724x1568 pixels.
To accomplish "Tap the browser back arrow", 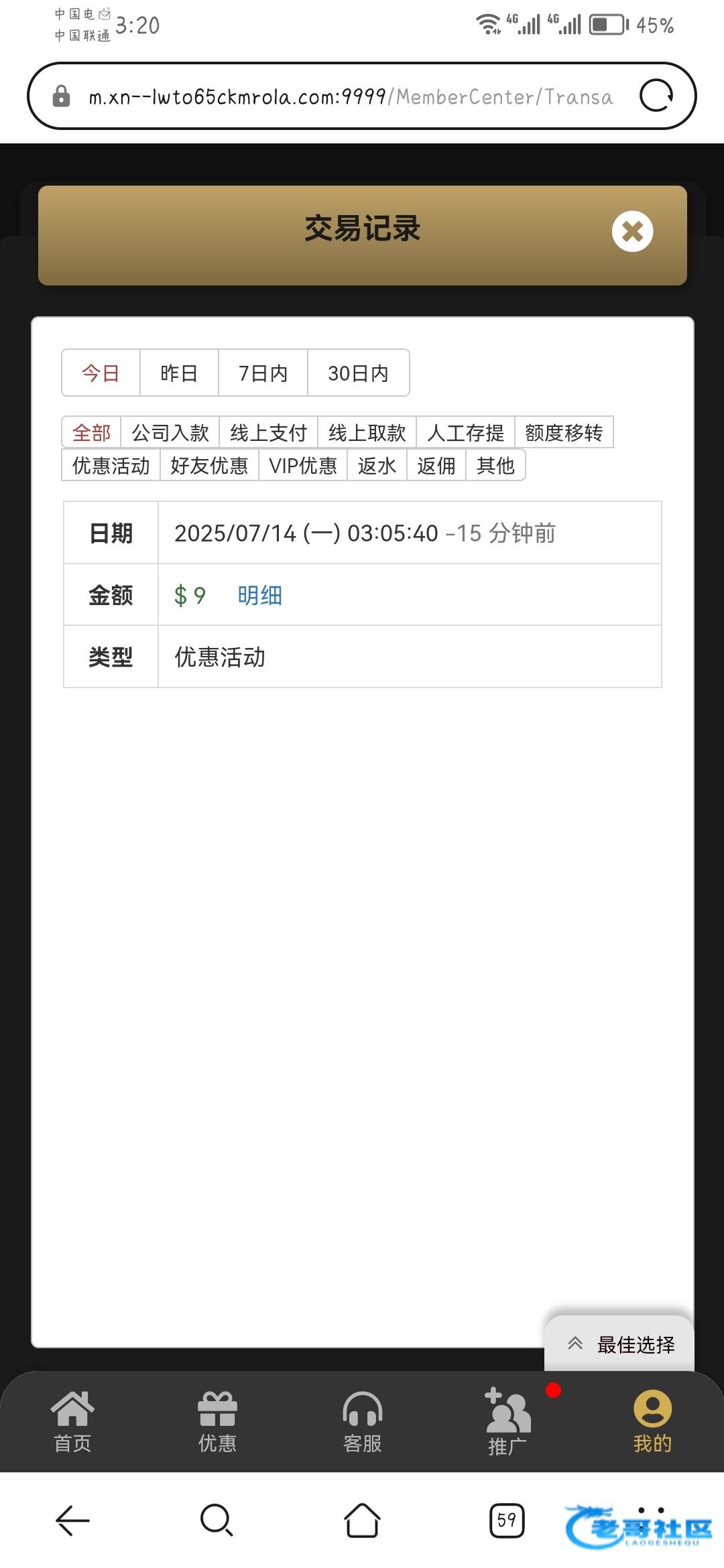I will click(x=72, y=1520).
